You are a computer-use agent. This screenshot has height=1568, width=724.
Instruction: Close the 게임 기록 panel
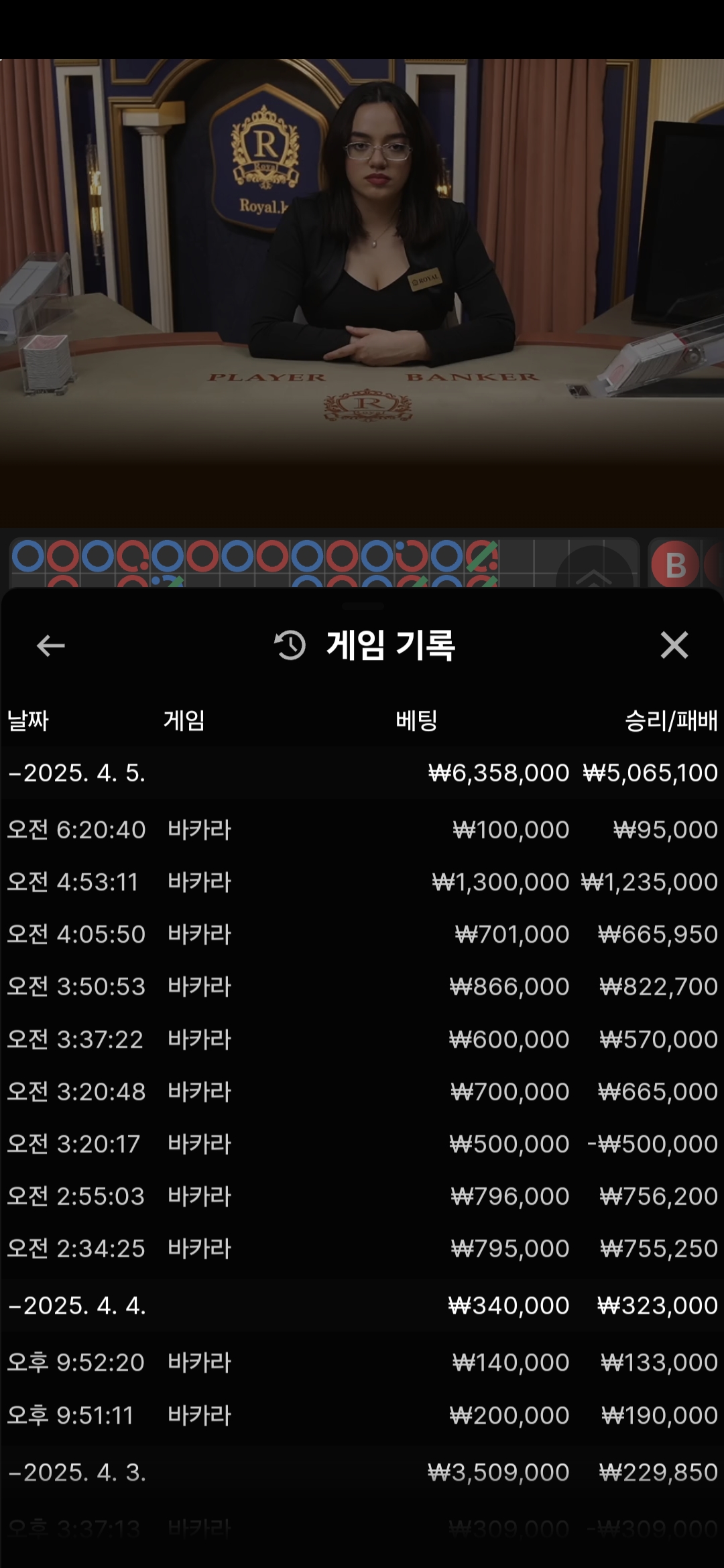[x=674, y=645]
